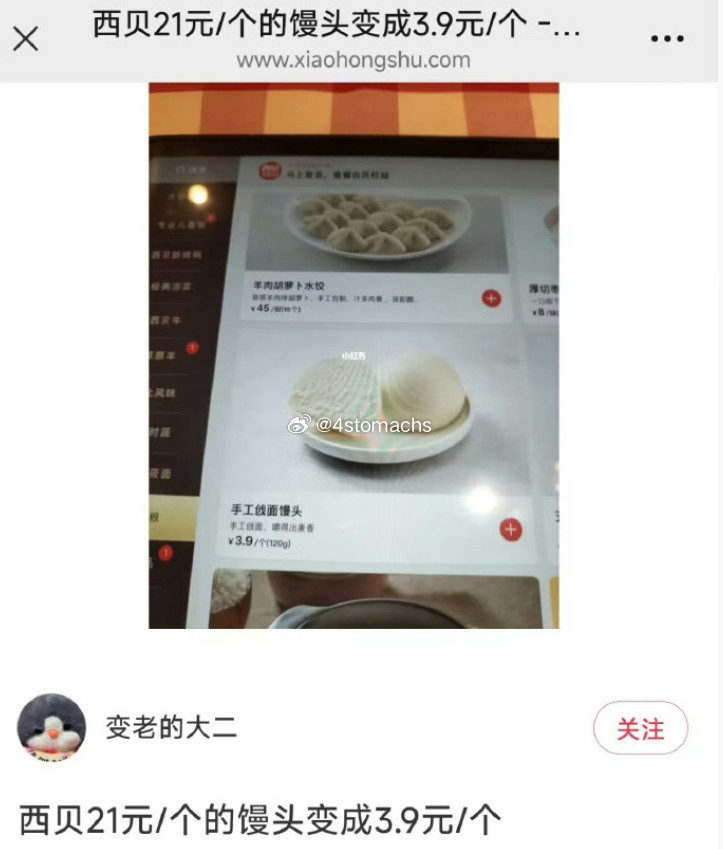Close the Xiaohongshu web page

(x=25, y=39)
